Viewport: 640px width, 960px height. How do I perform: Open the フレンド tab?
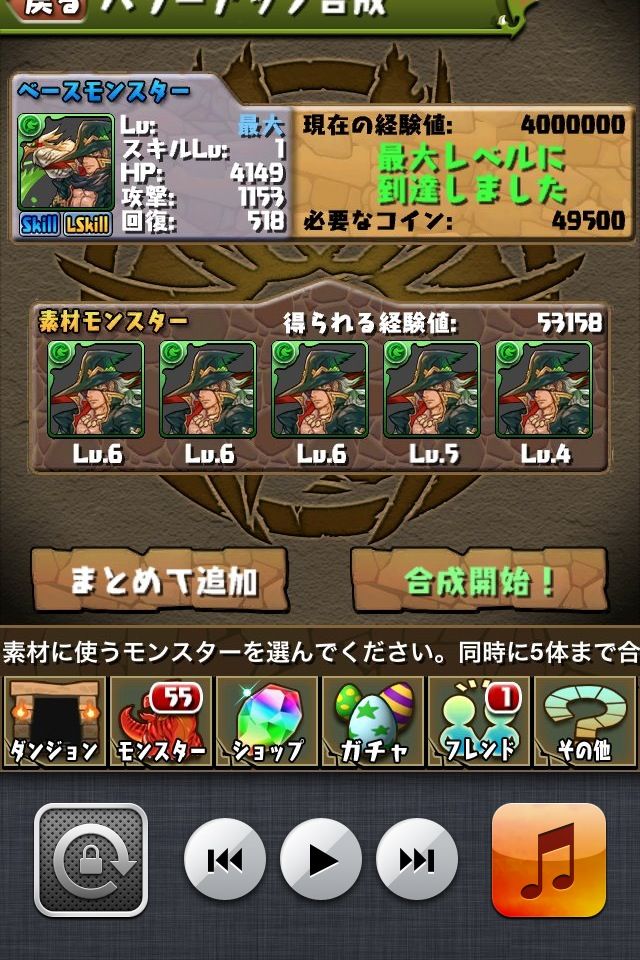pyautogui.click(x=479, y=721)
